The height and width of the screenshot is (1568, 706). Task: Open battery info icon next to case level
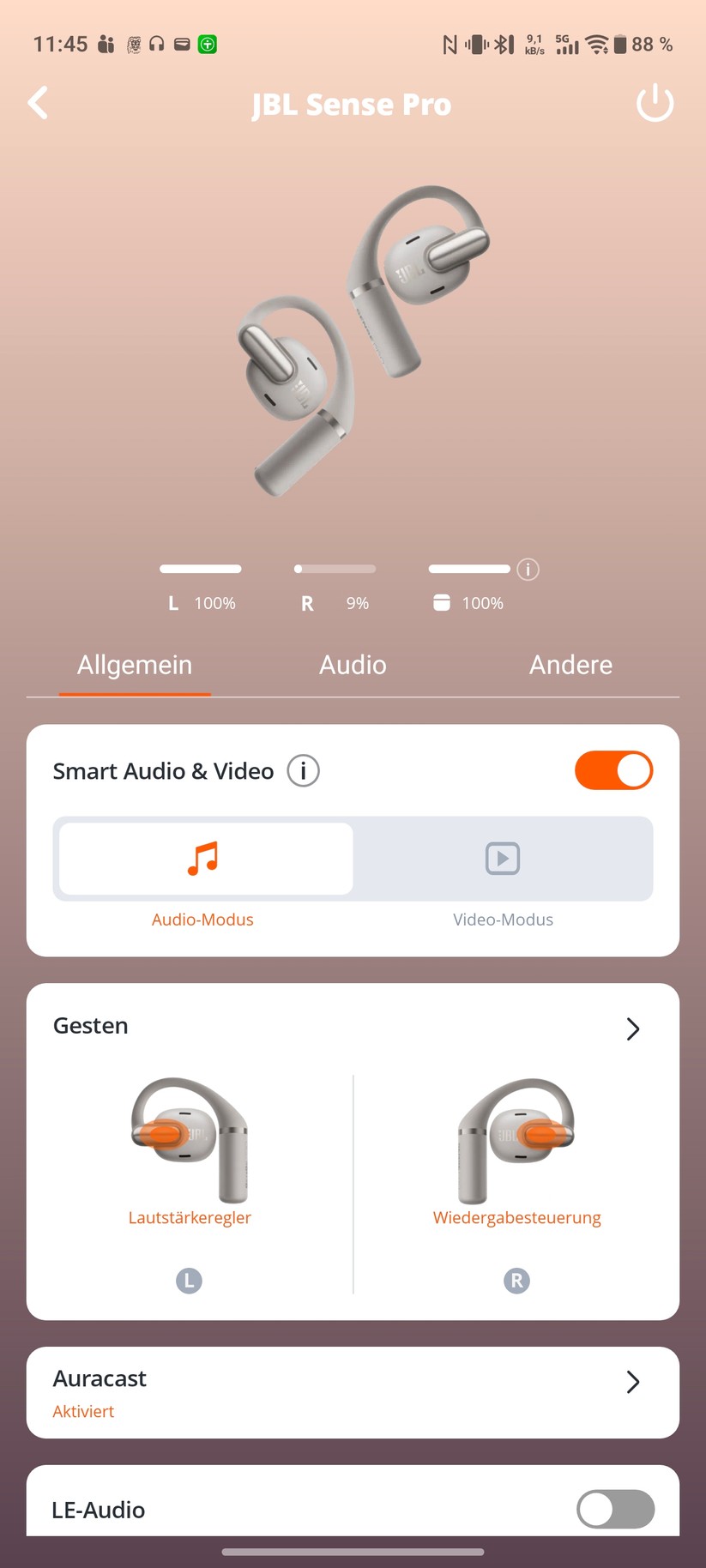[528, 570]
